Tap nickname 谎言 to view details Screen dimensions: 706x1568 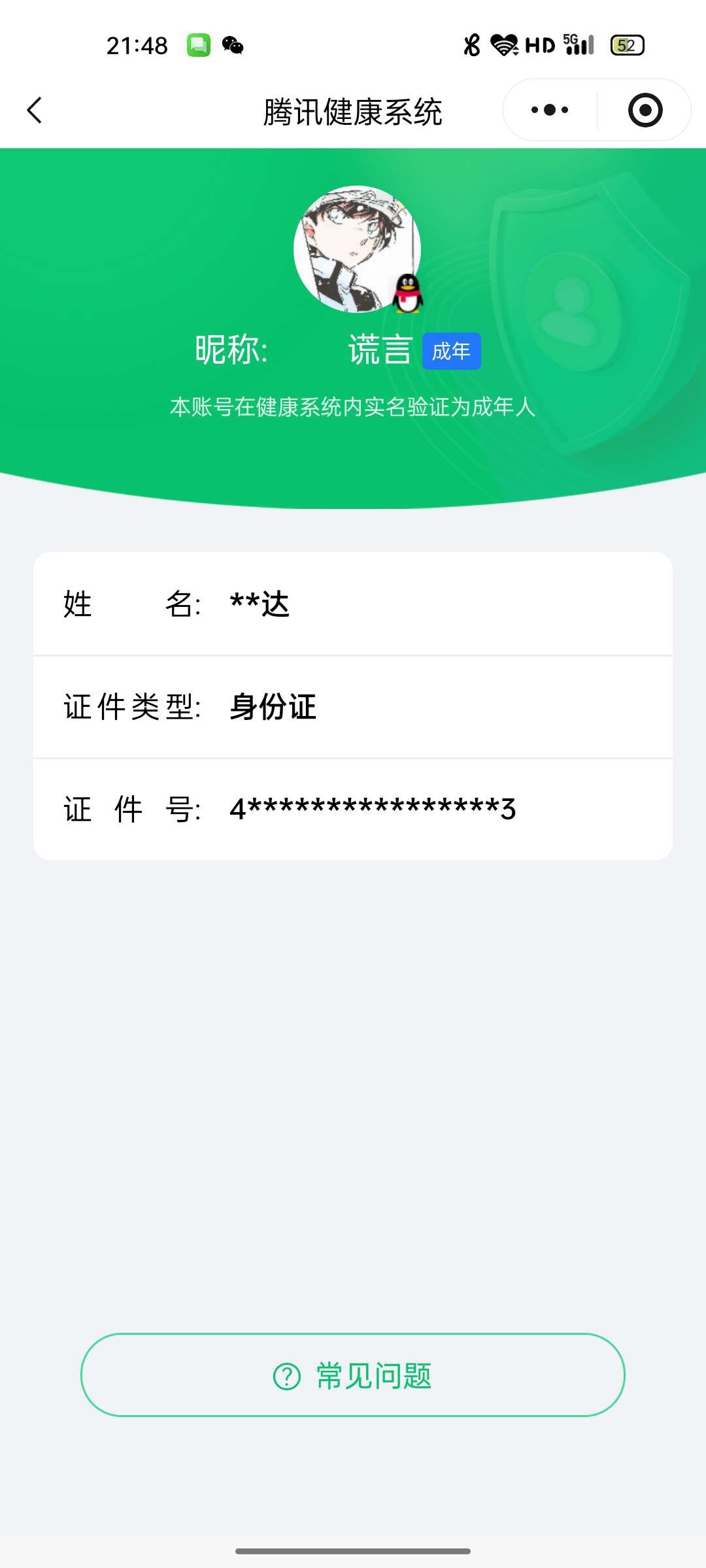pyautogui.click(x=378, y=350)
